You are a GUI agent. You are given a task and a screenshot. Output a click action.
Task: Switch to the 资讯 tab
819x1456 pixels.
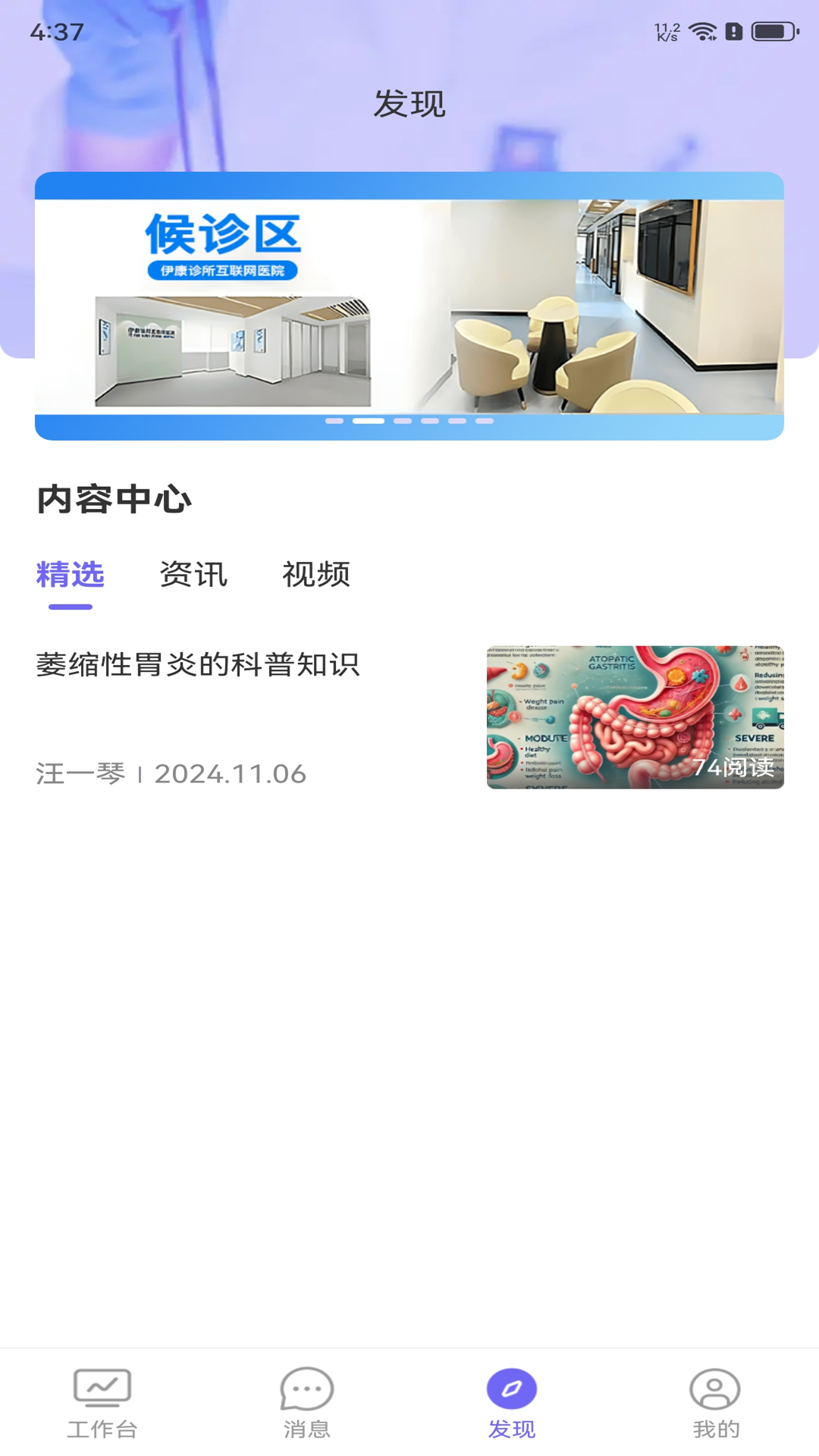point(193,576)
